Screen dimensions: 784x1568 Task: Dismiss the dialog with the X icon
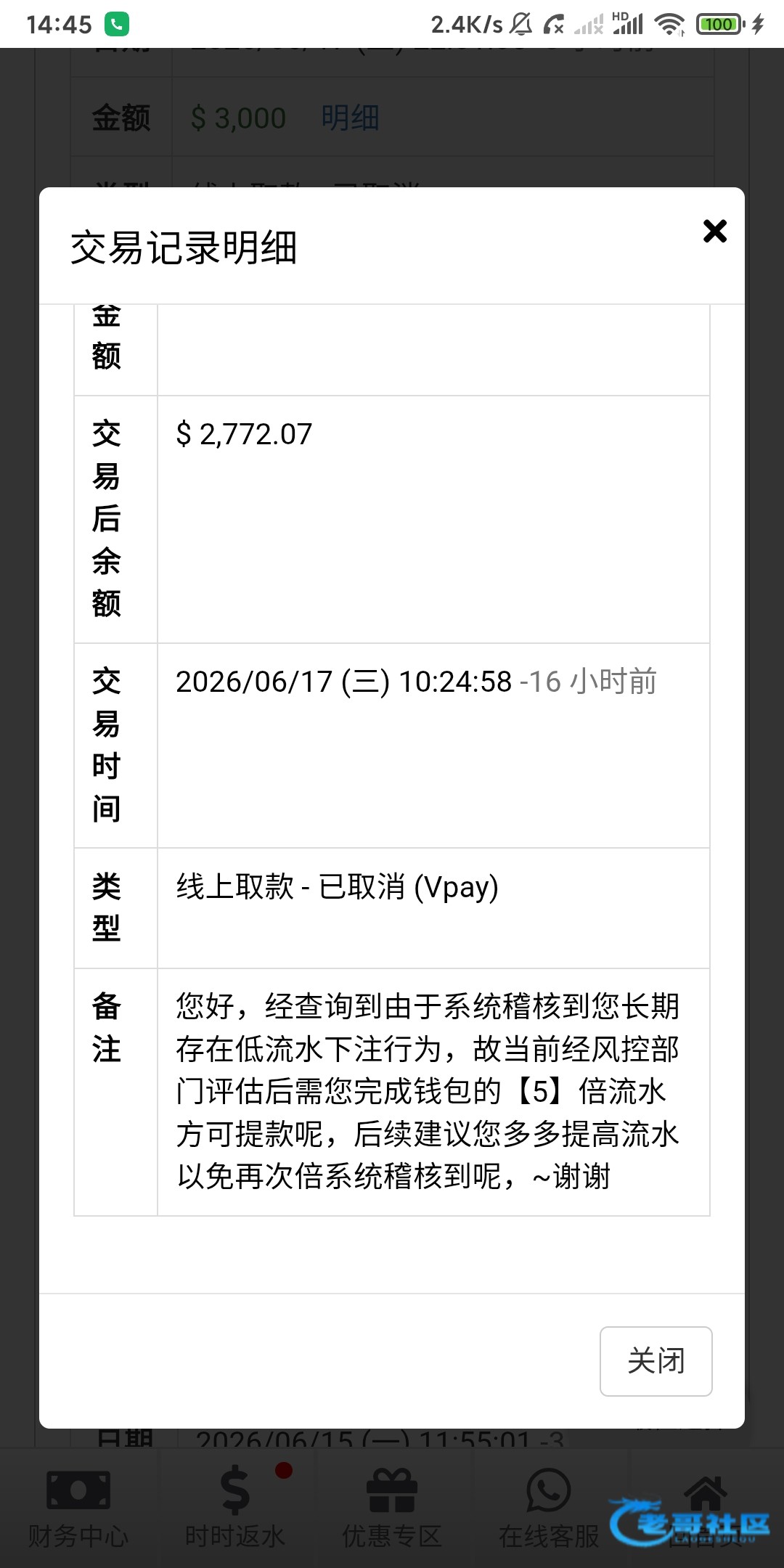(715, 231)
